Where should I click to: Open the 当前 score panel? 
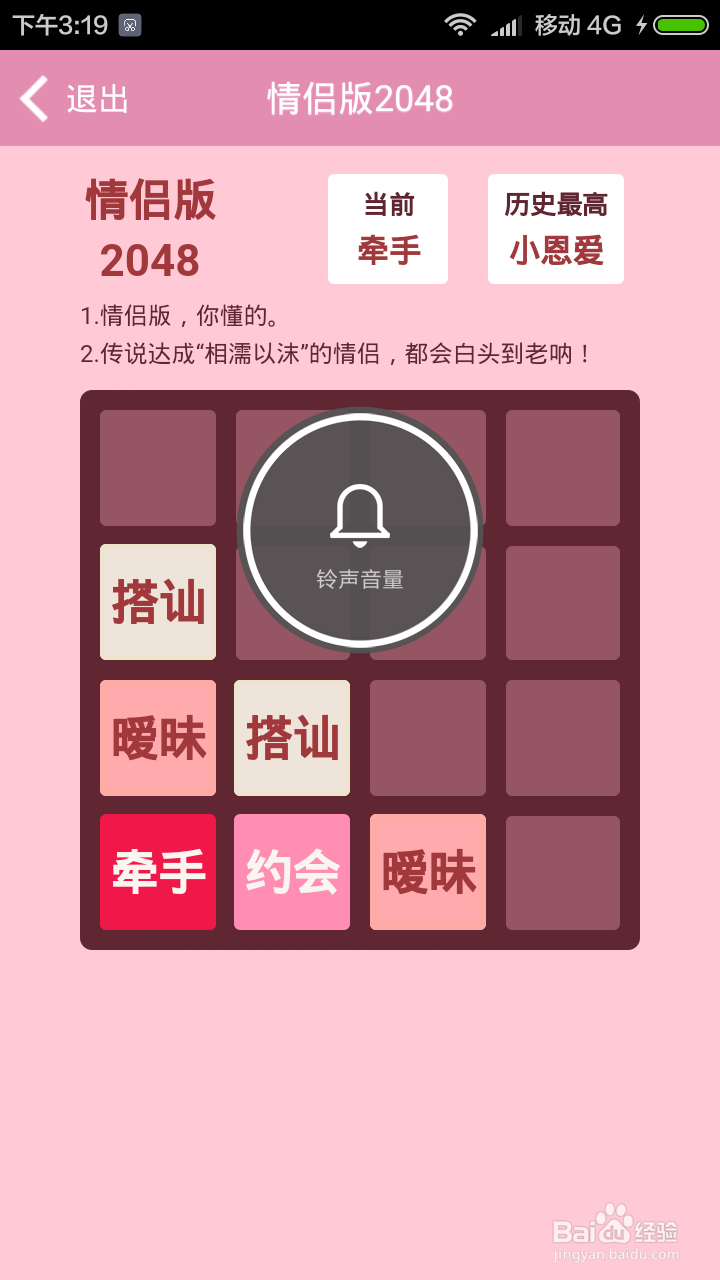388,228
